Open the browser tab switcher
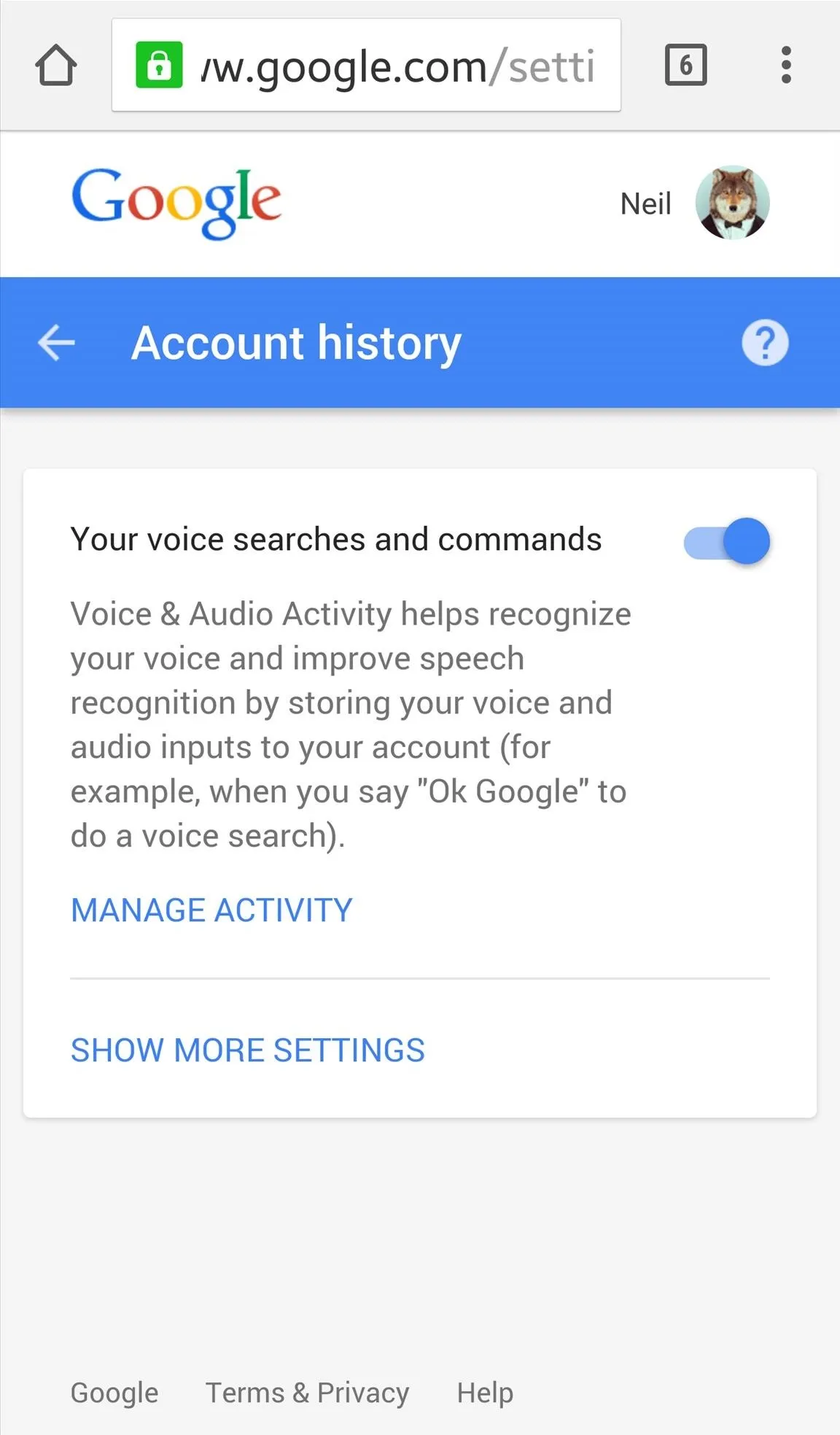Image resolution: width=840 pixels, height=1435 pixels. (685, 66)
